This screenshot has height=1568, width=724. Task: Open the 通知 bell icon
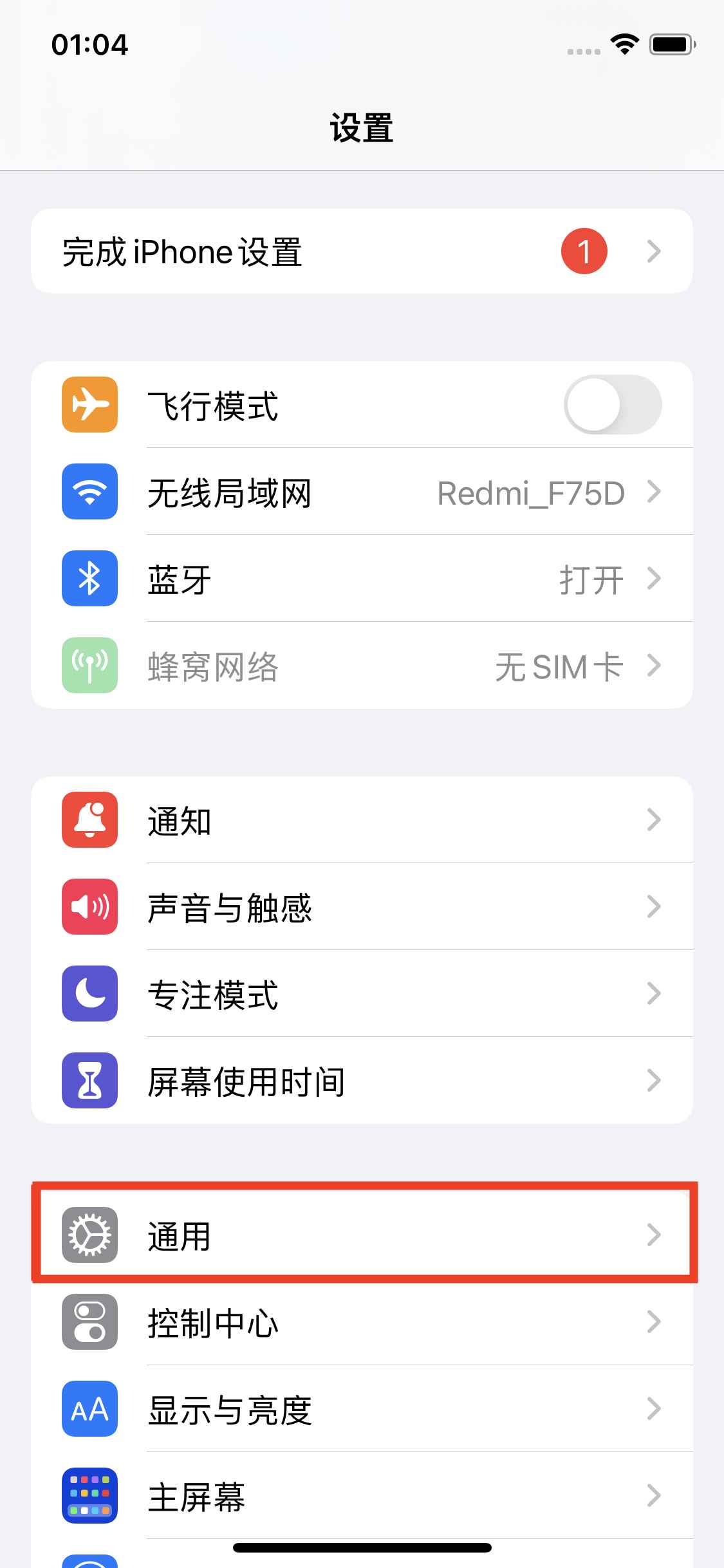pyautogui.click(x=89, y=821)
